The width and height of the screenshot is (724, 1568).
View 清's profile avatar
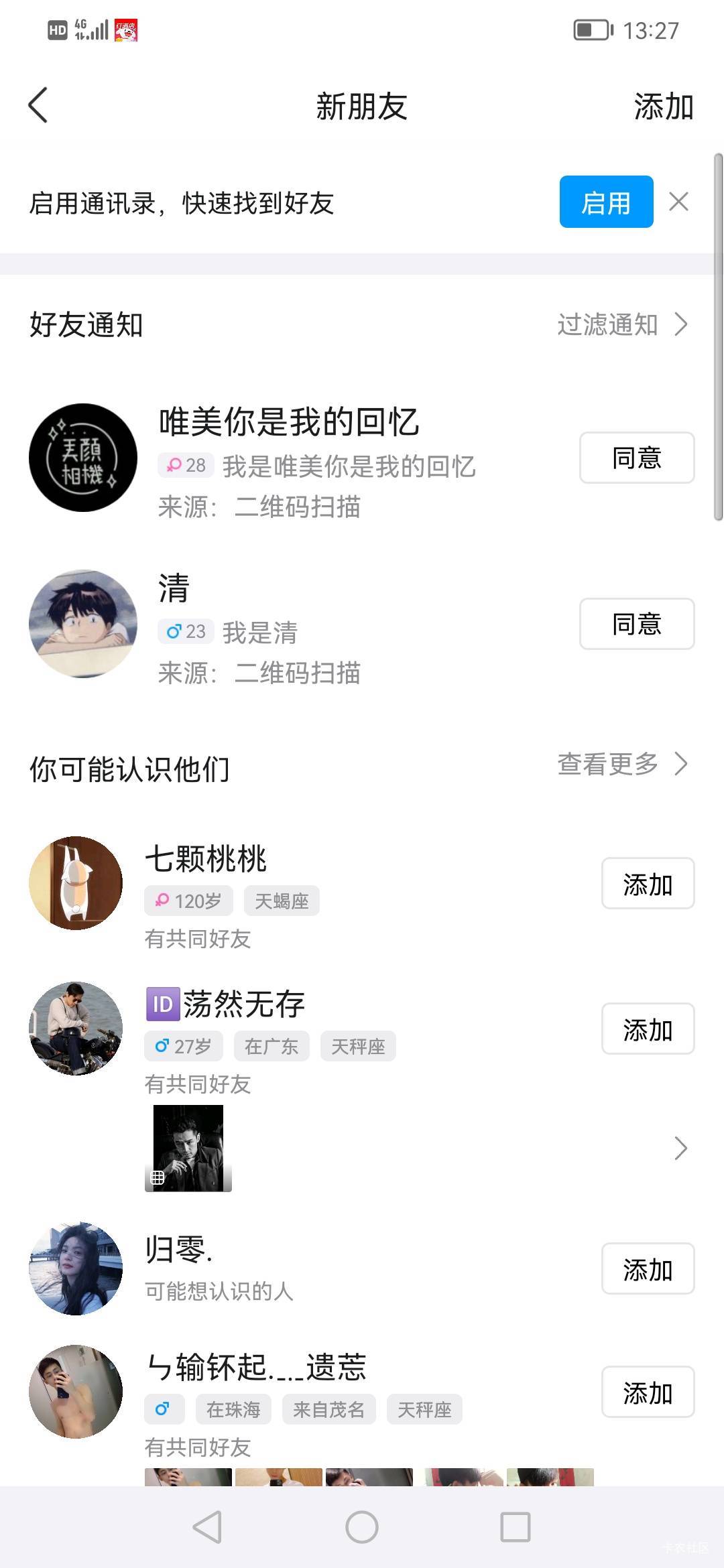[x=83, y=624]
